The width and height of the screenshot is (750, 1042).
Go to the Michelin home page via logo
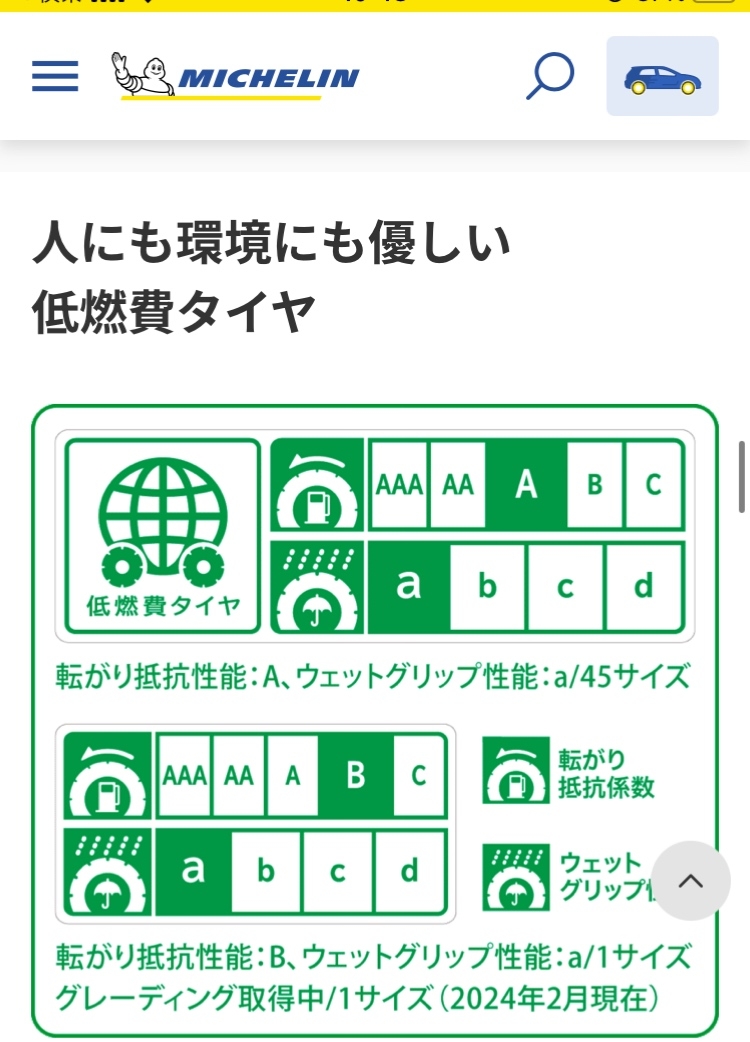(236, 77)
